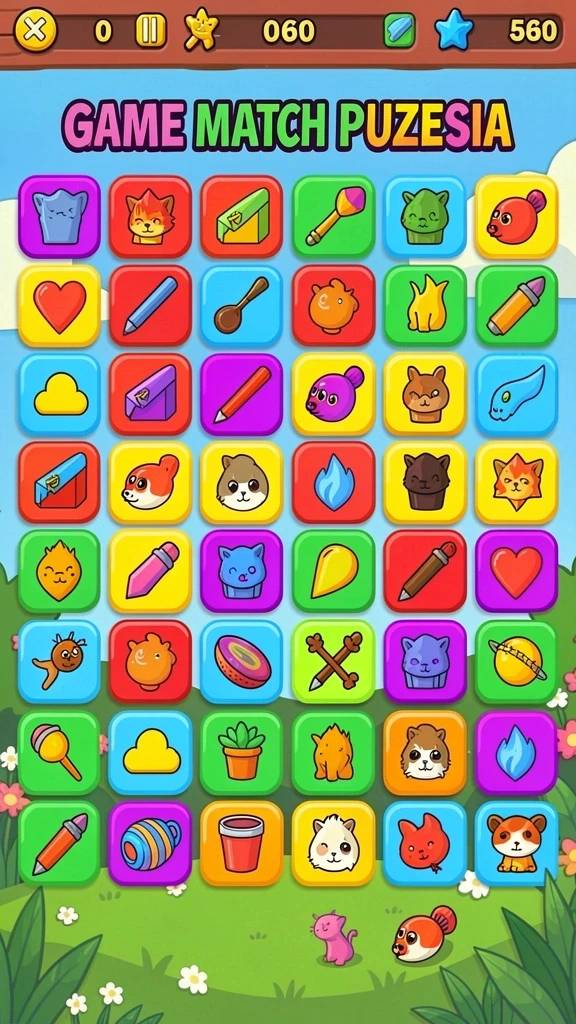Image resolution: width=576 pixels, height=1024 pixels.
Task: Tap the brown spoon on blue tile
Action: (x=242, y=305)
